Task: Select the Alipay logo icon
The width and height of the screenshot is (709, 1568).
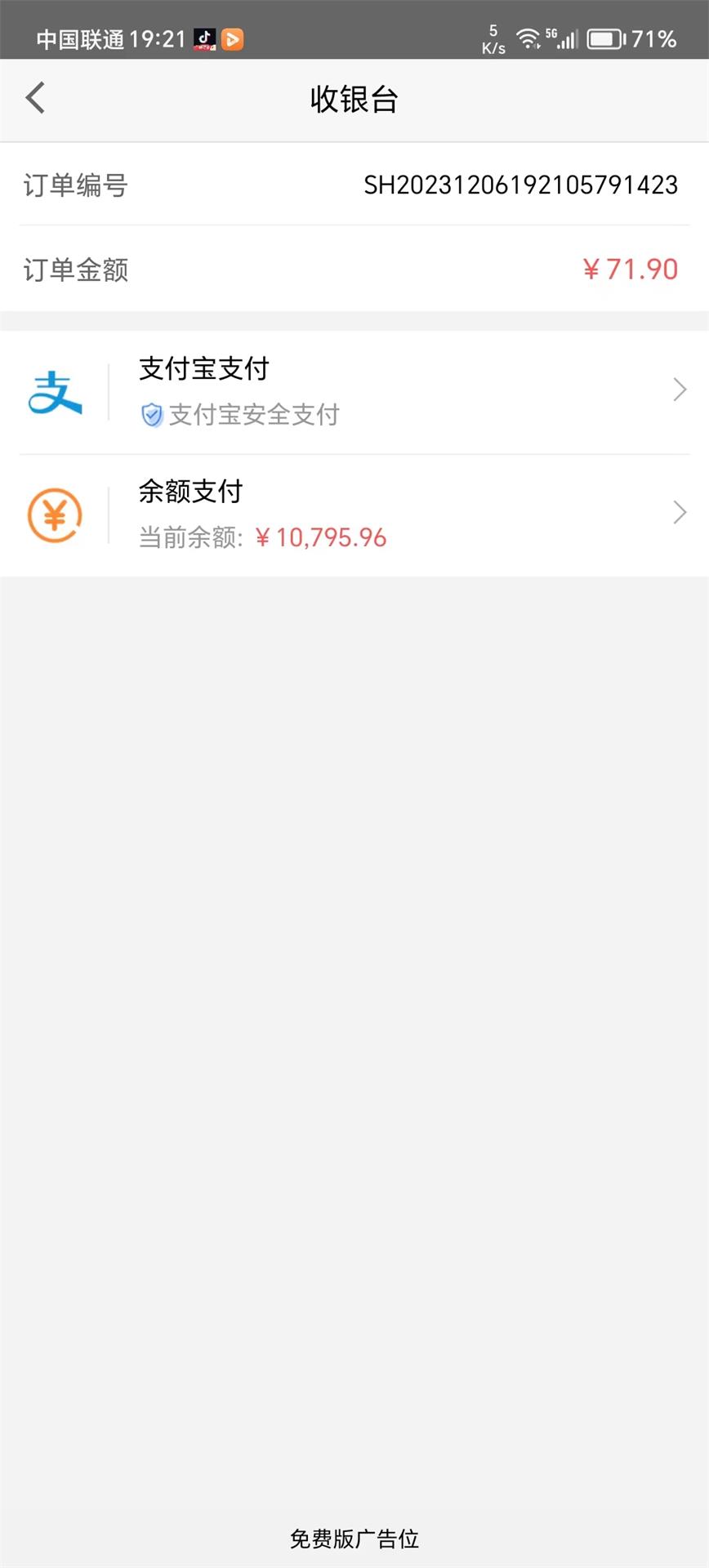Action: tap(56, 390)
